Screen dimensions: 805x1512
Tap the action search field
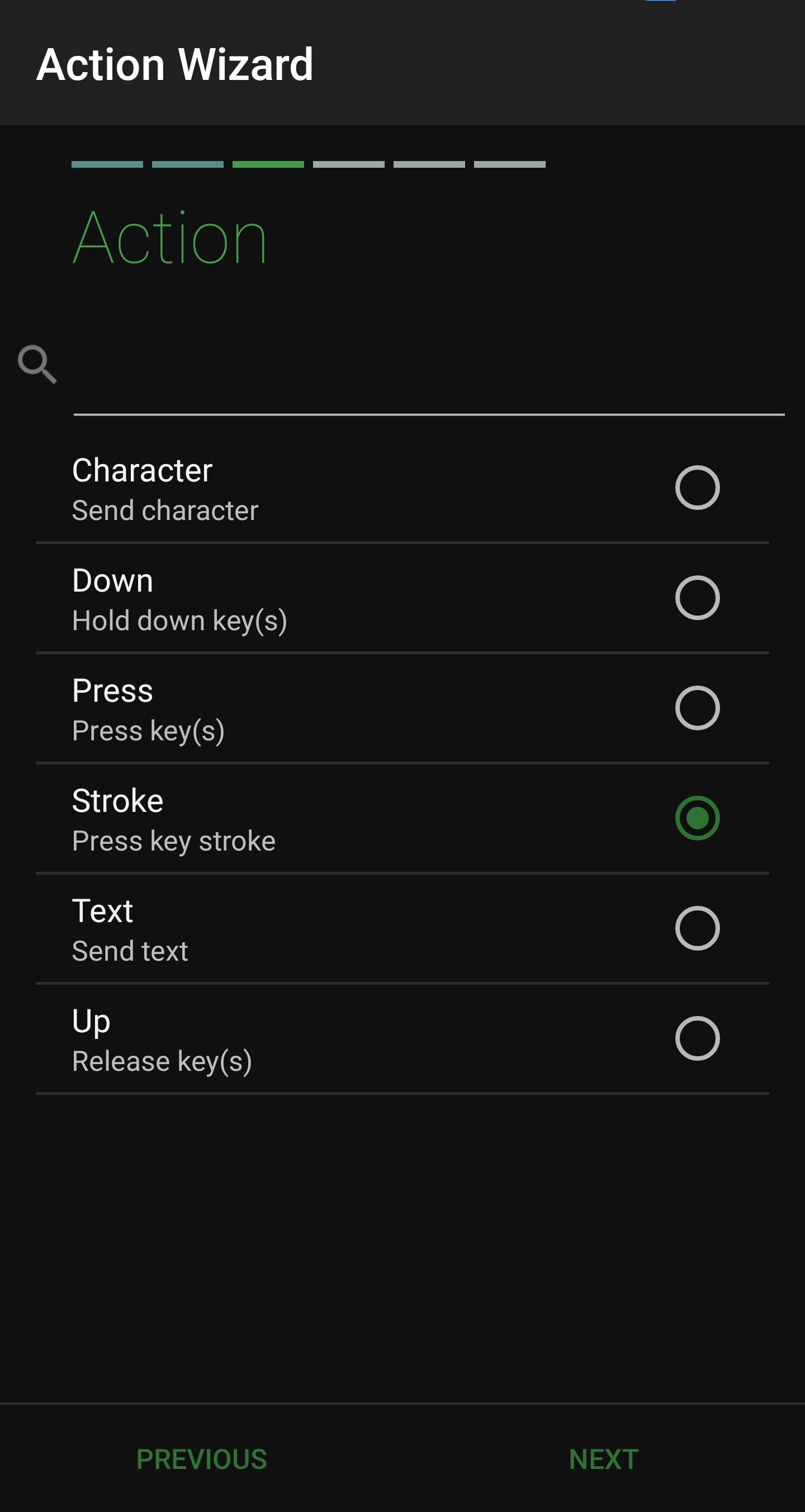point(429,368)
